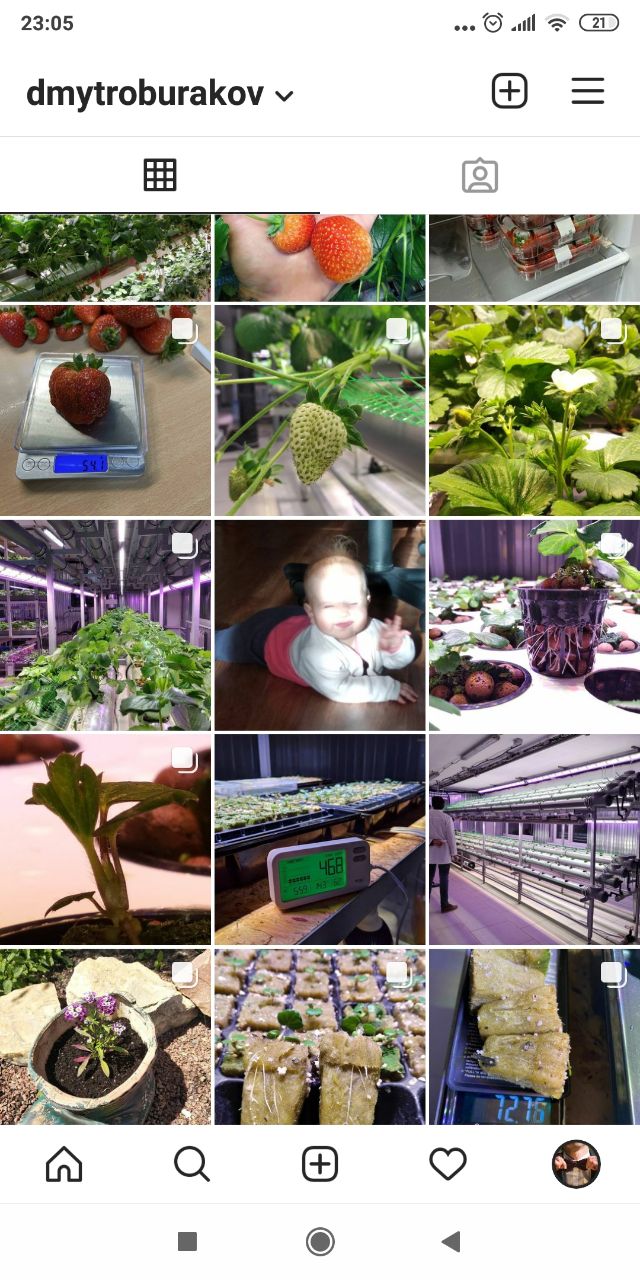Switch to the posts grid tab

[x=160, y=175]
